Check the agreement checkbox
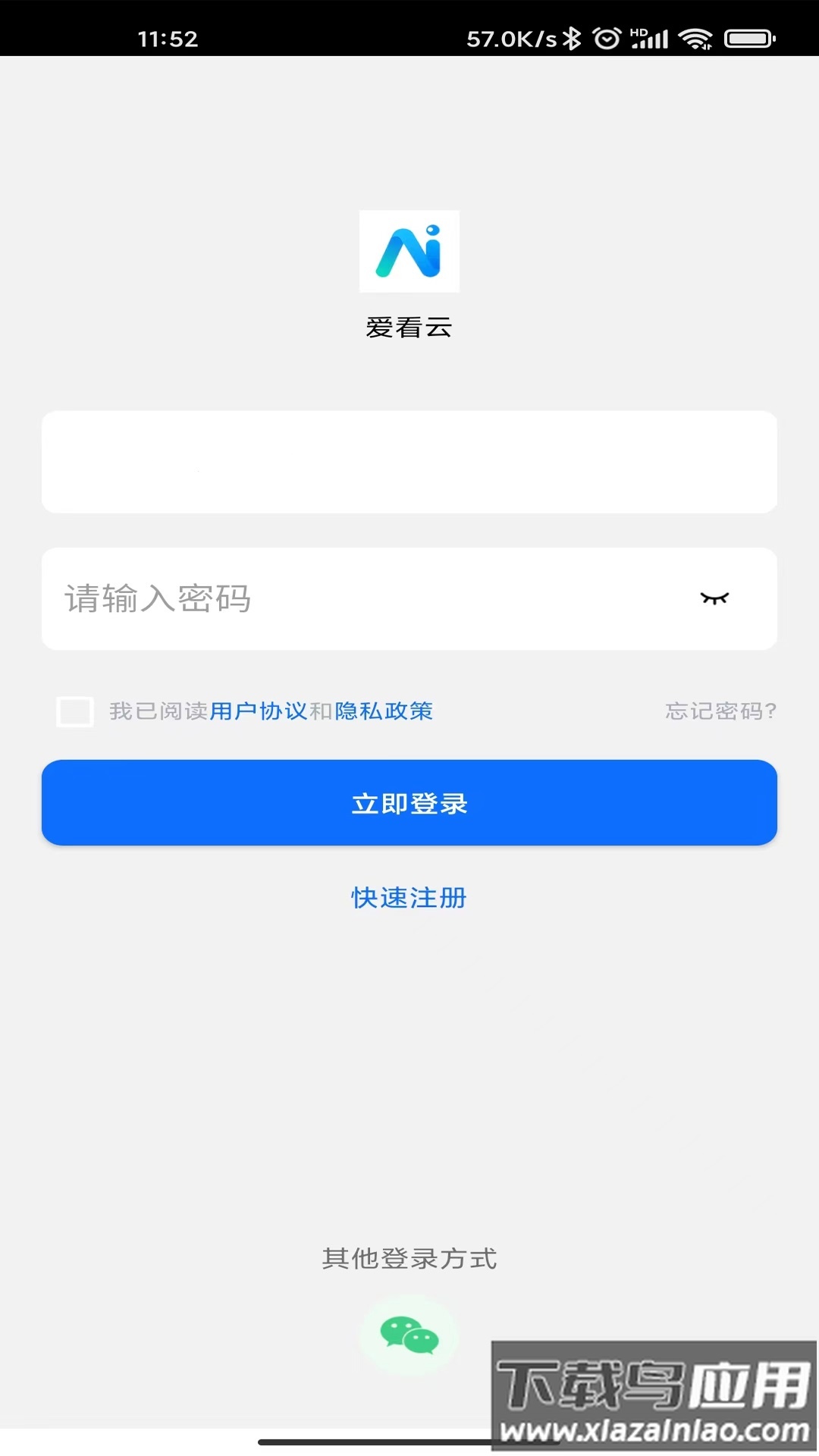This screenshot has height=1456, width=819. tap(75, 711)
